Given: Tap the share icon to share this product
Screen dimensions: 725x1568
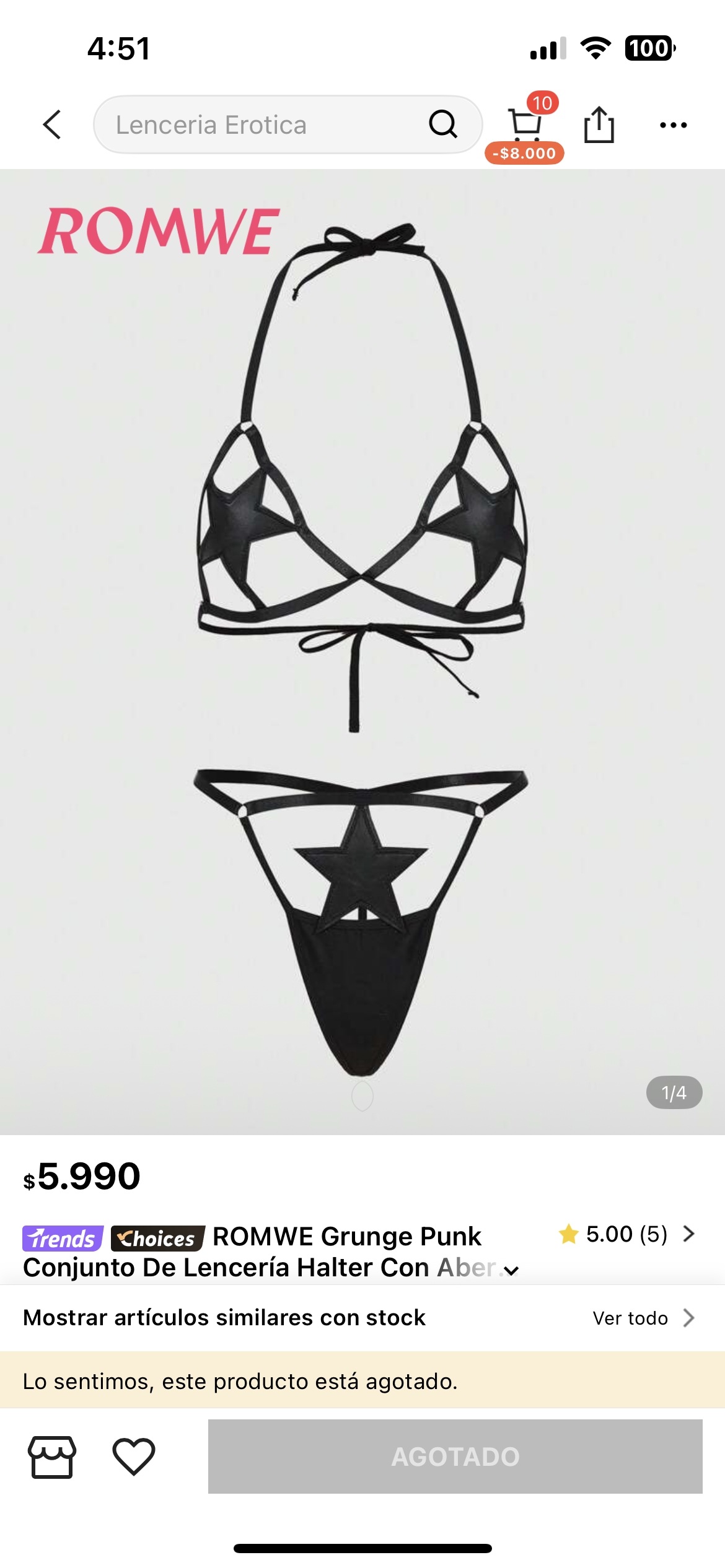Looking at the screenshot, I should [x=600, y=124].
